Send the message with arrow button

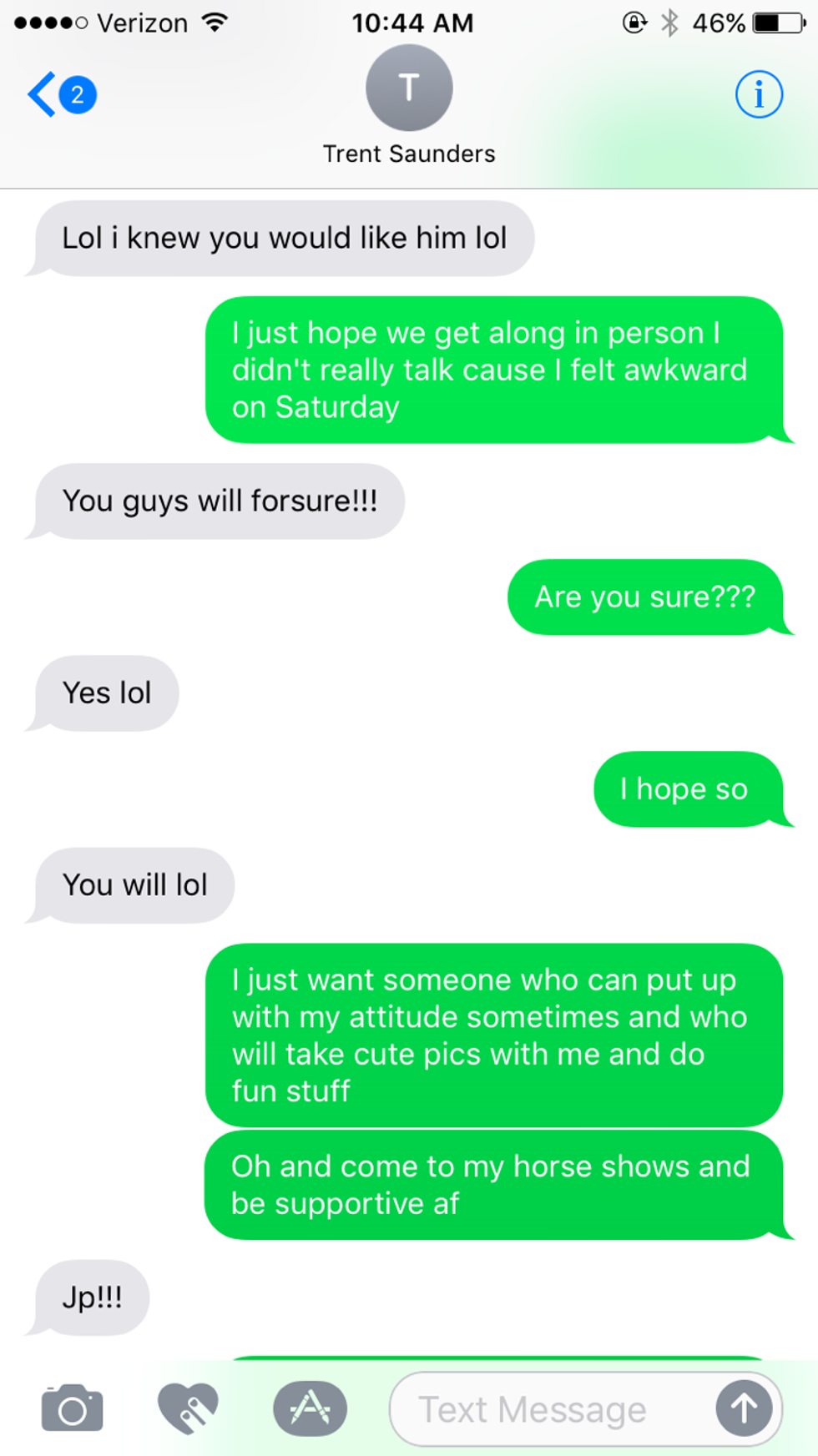point(743,1409)
